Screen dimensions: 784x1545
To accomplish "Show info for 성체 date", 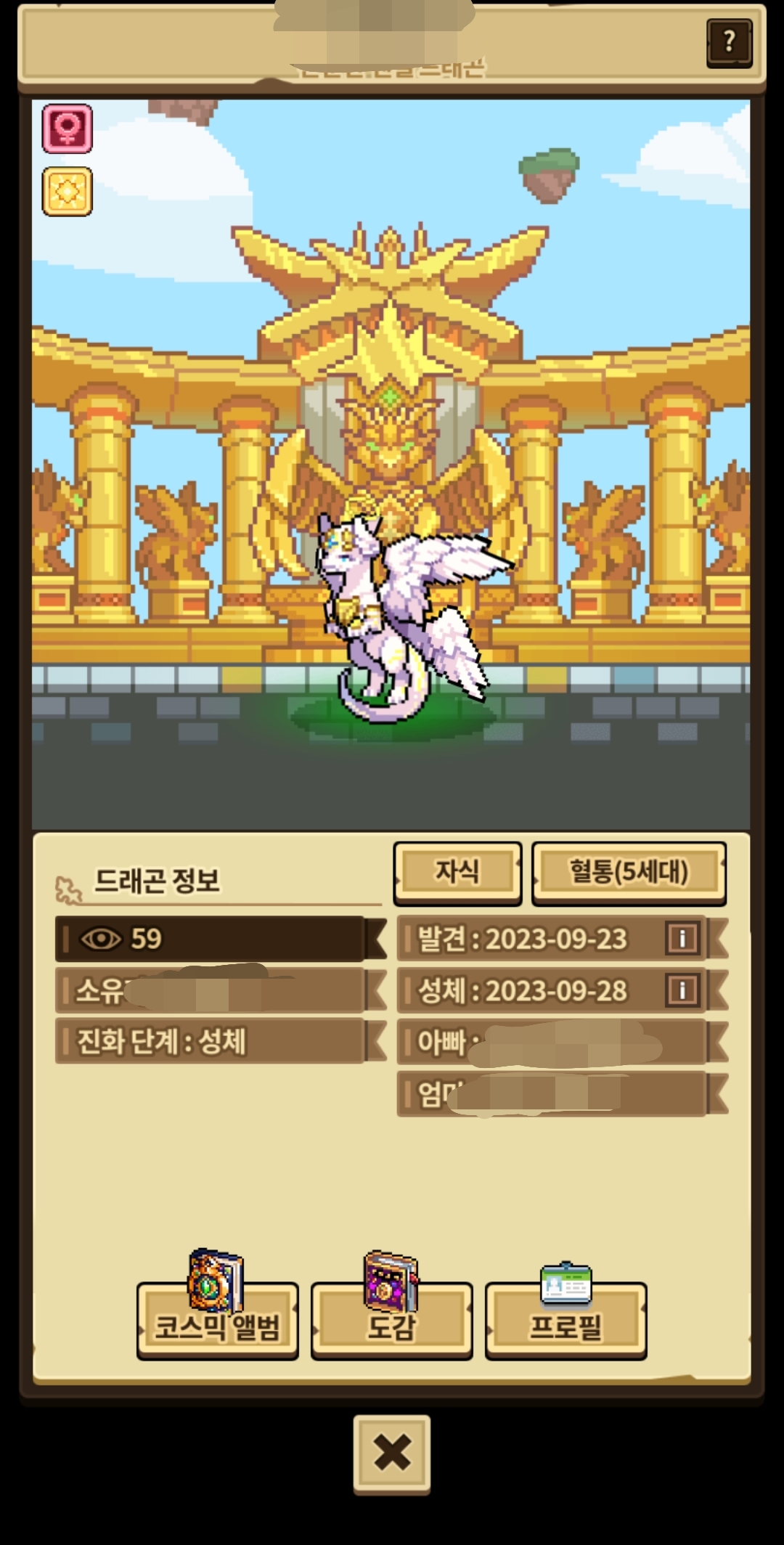I will pyautogui.click(x=682, y=990).
